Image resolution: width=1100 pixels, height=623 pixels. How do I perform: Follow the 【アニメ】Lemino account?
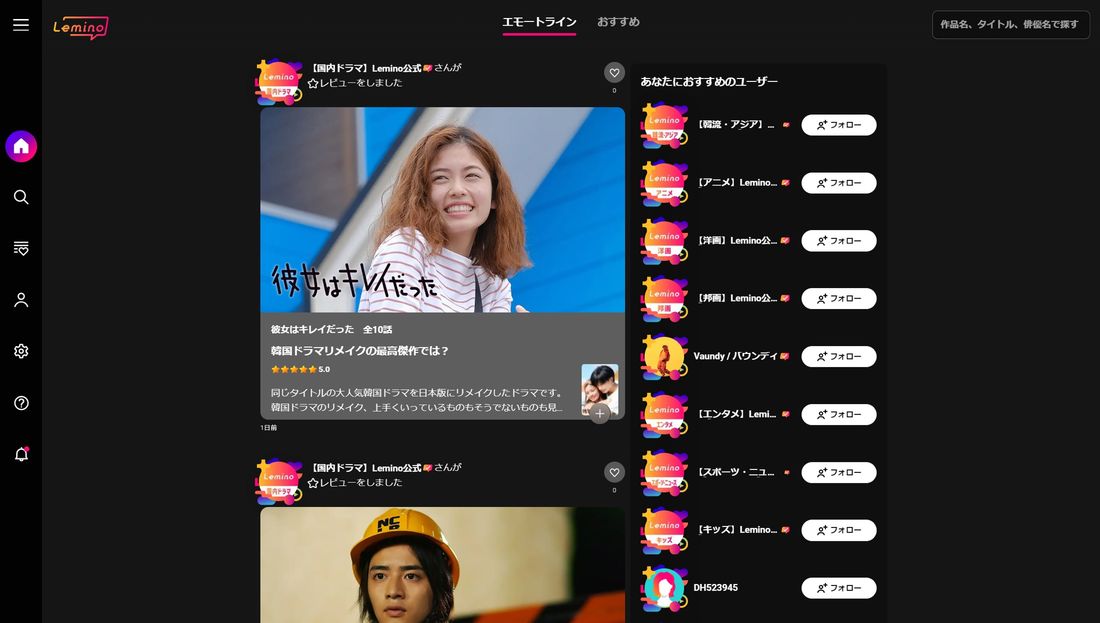click(838, 183)
